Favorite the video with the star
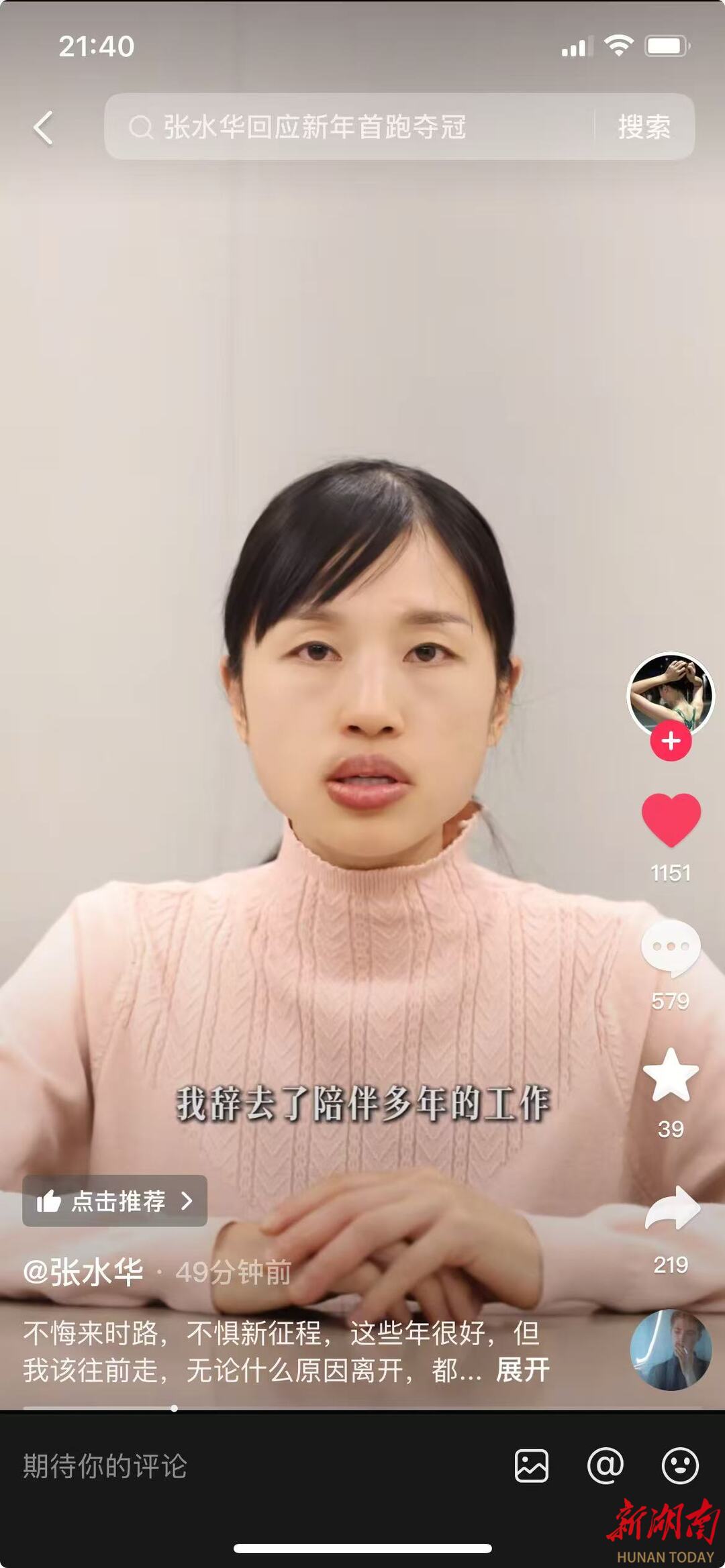 click(x=671, y=1076)
